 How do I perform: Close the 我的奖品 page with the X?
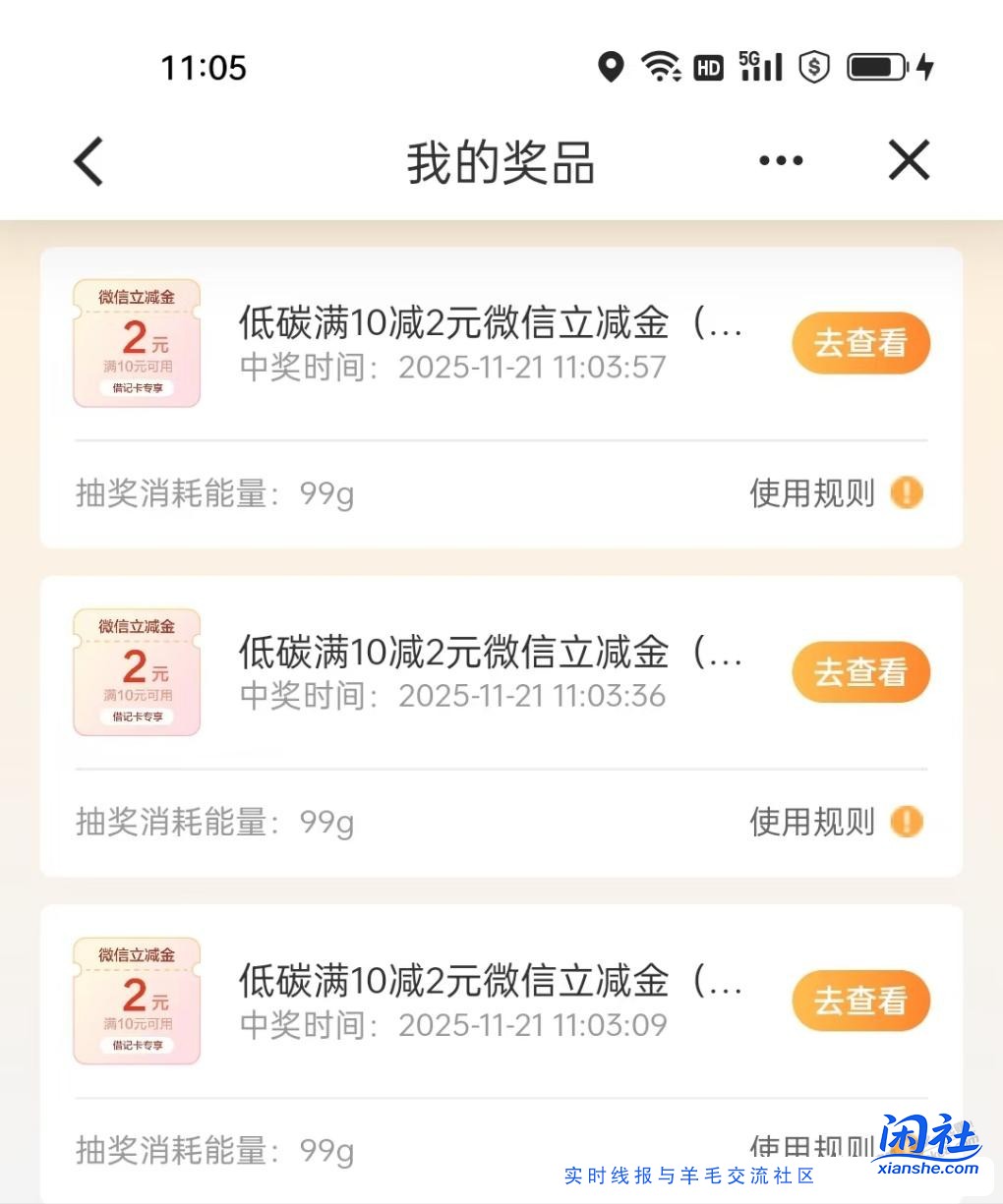coord(908,159)
